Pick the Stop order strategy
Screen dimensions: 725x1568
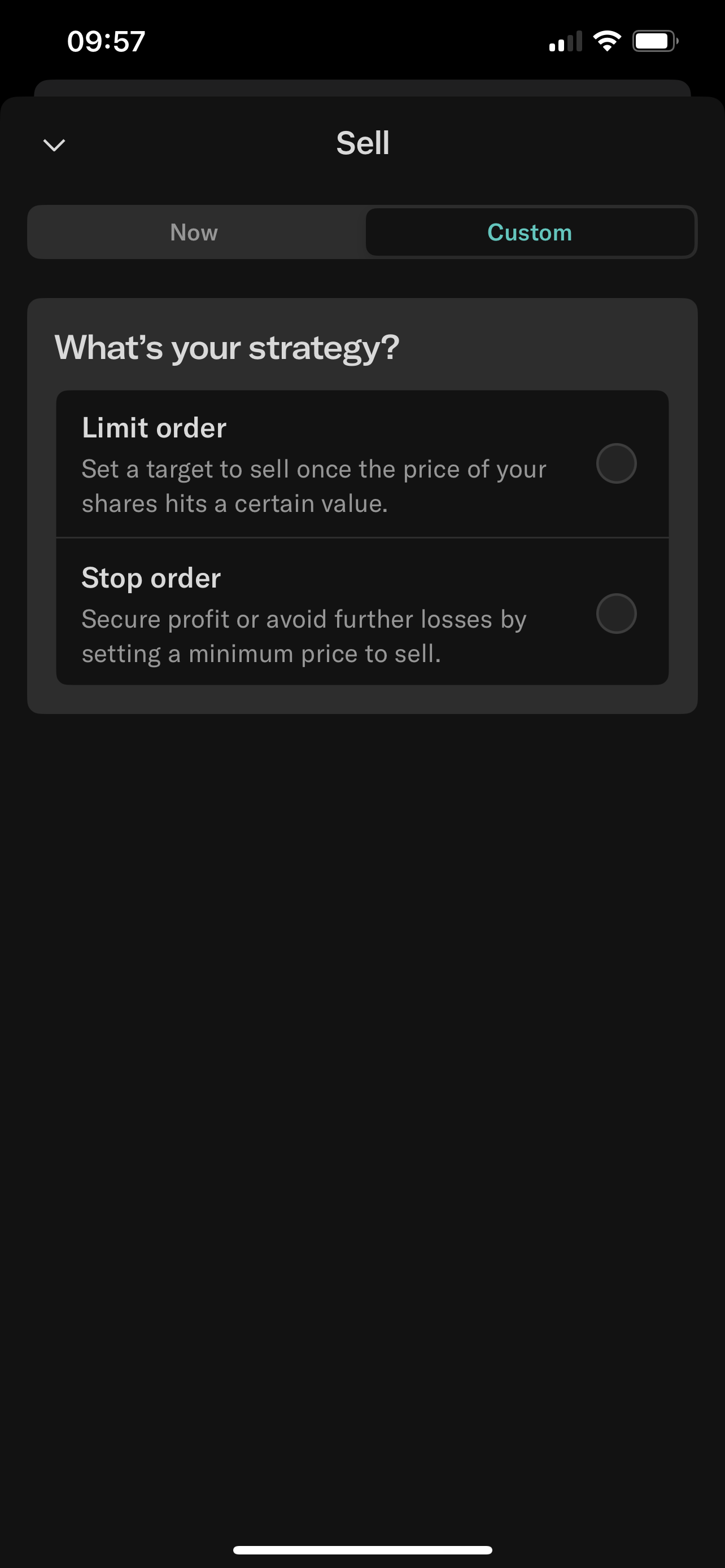coord(616,614)
